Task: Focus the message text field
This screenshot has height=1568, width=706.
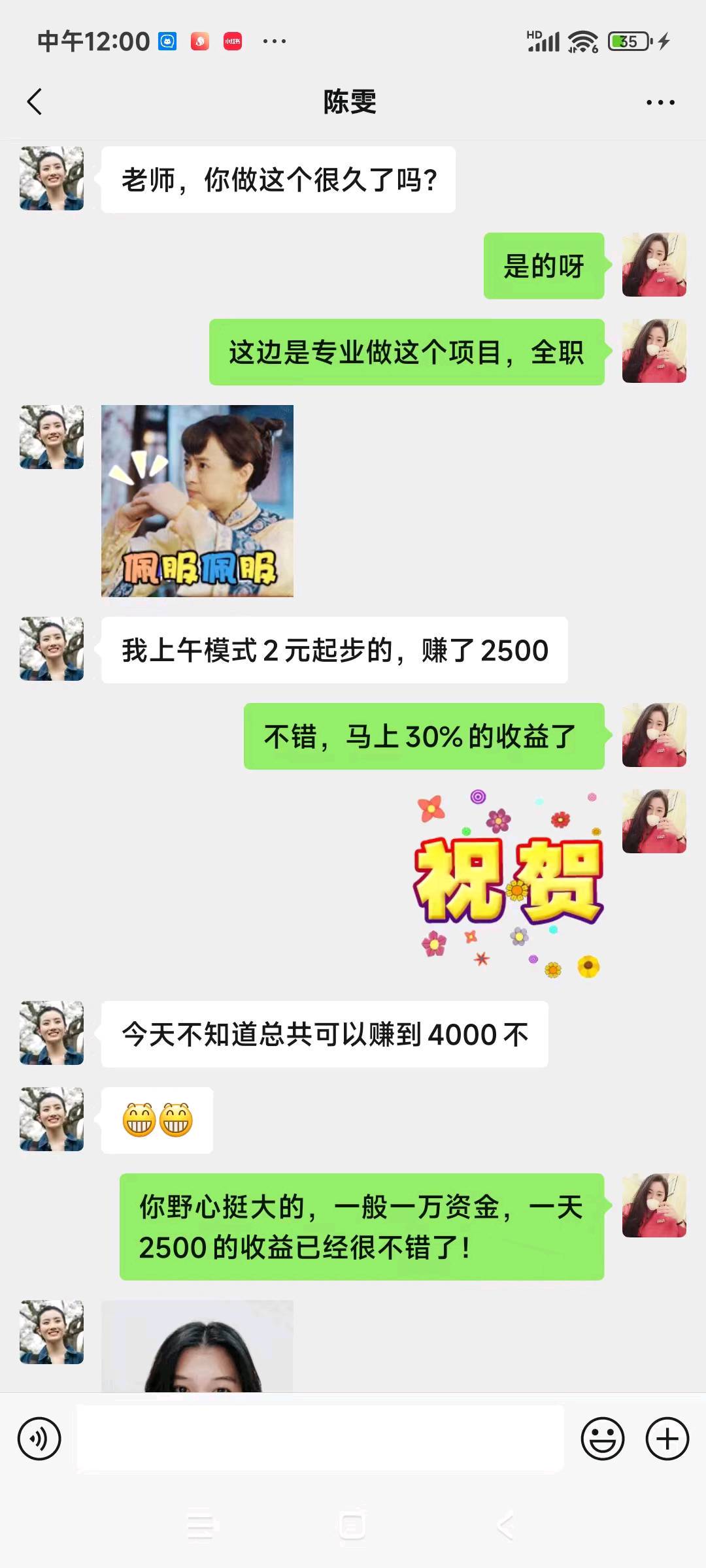Action: tap(320, 1439)
